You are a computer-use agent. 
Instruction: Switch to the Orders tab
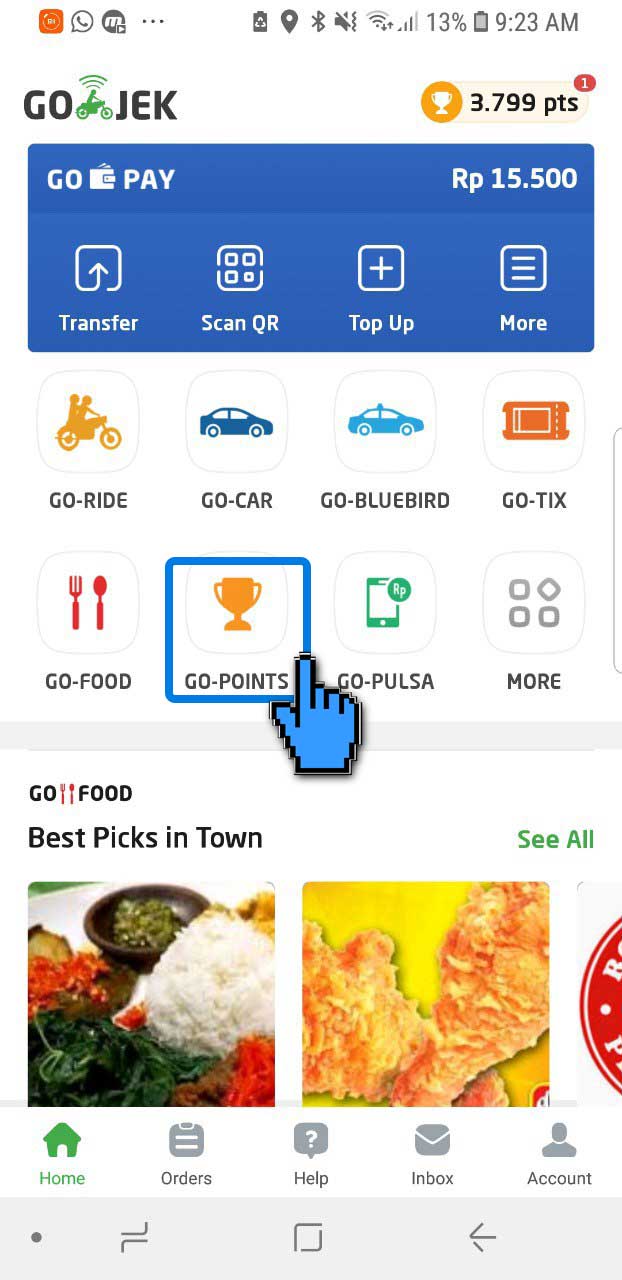coord(186,1153)
